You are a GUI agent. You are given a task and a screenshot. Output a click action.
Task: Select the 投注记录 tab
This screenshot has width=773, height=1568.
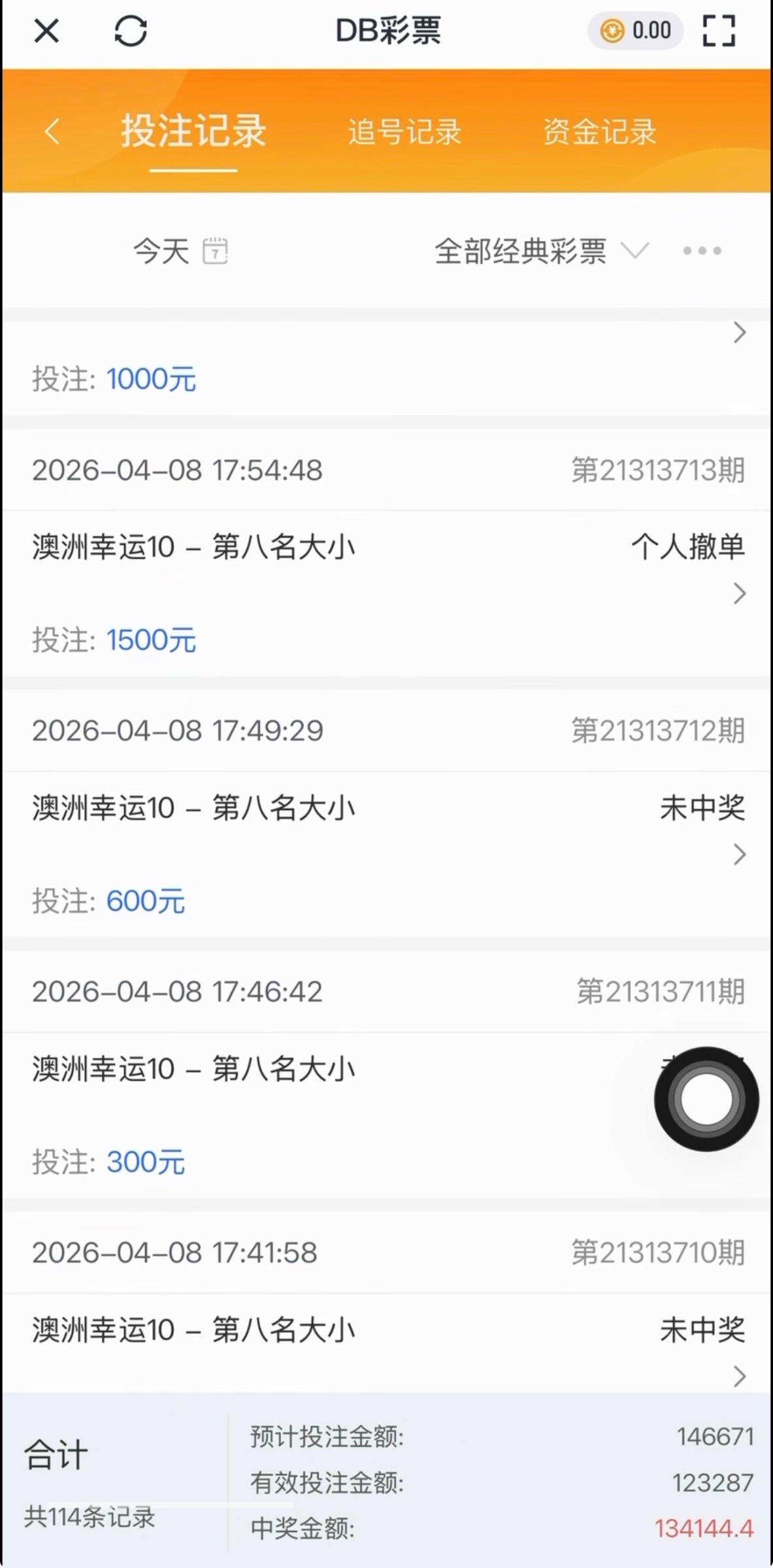point(193,131)
